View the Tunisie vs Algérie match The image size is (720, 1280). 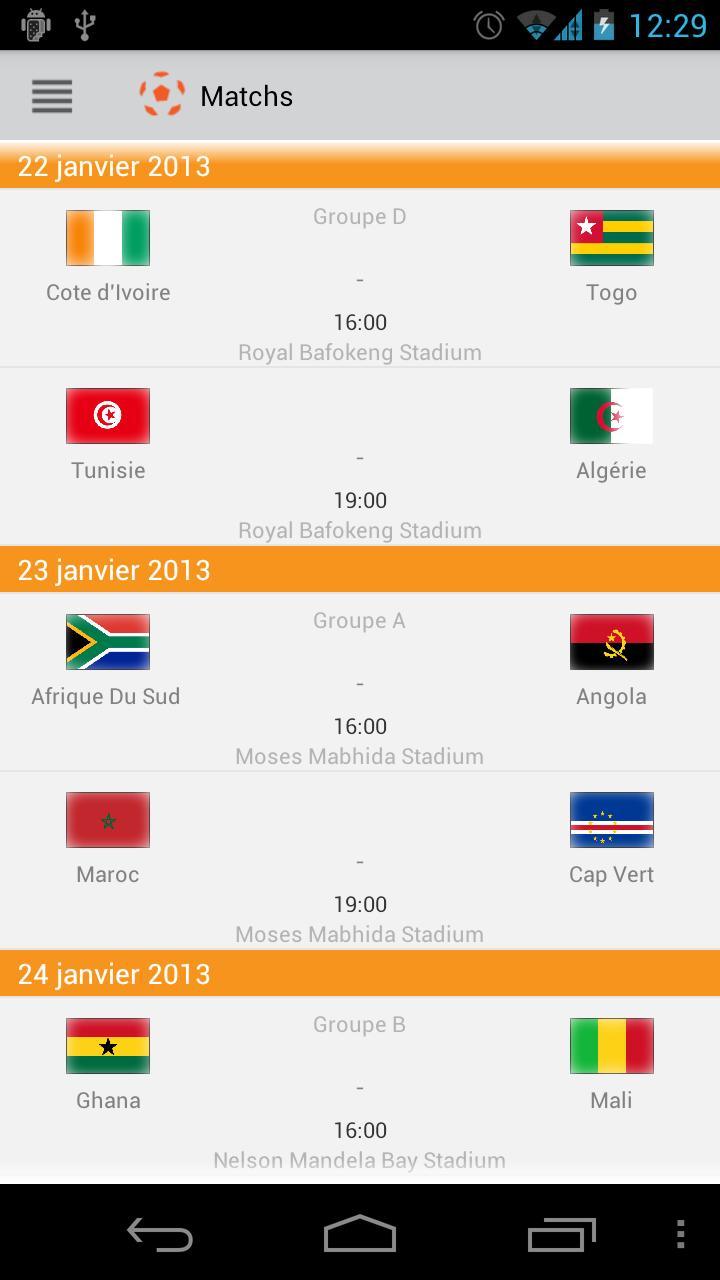[360, 458]
